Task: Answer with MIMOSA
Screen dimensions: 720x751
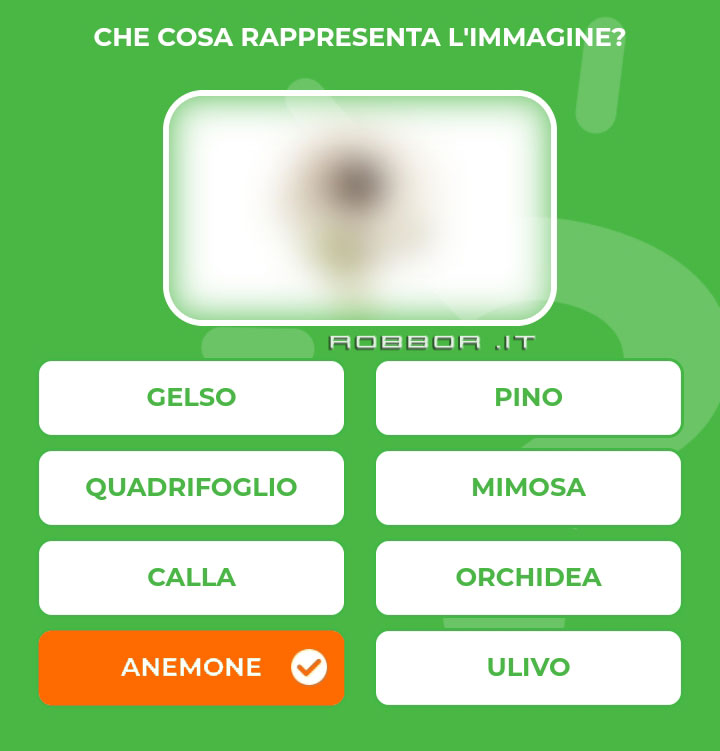Action: tap(528, 488)
